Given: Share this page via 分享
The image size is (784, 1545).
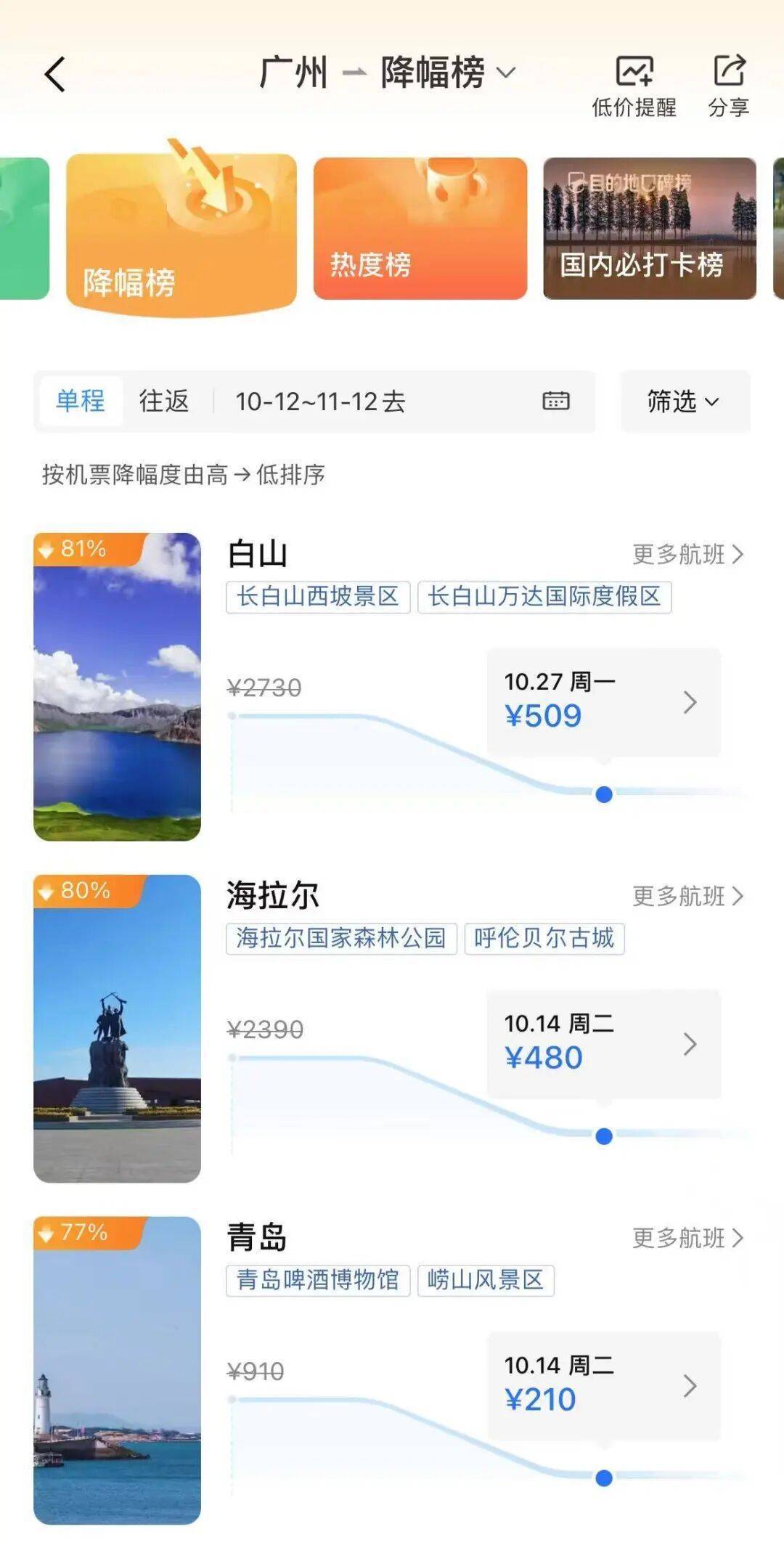Looking at the screenshot, I should click(728, 86).
